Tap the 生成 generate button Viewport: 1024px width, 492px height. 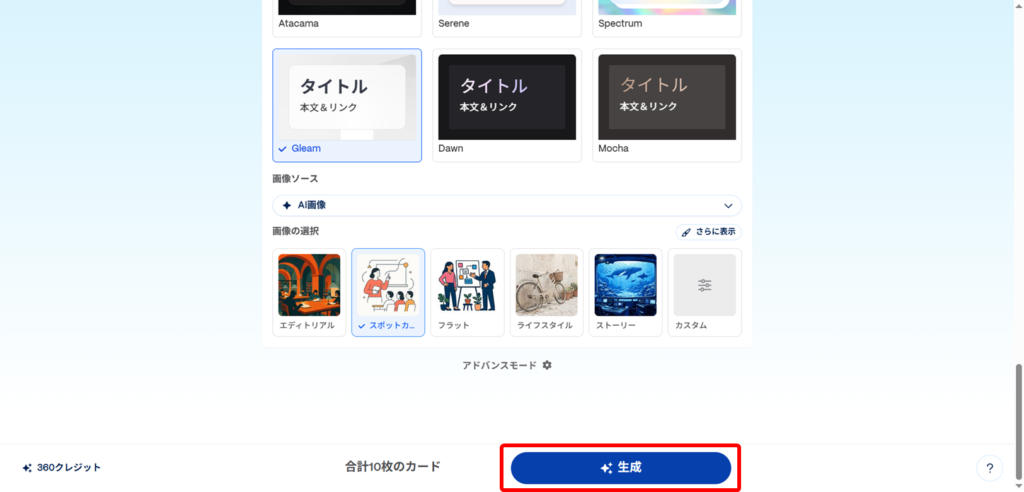620,468
